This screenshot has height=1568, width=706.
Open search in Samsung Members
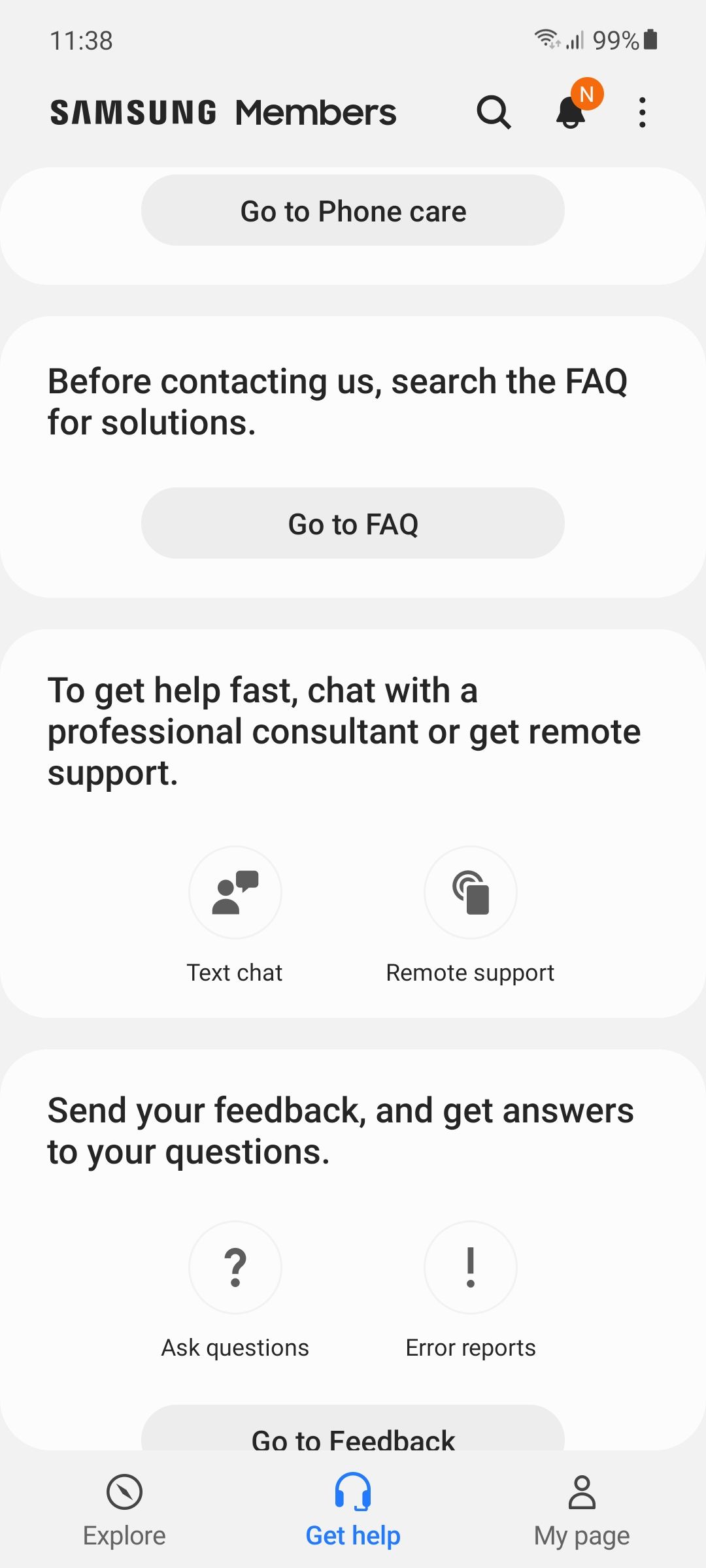[494, 112]
